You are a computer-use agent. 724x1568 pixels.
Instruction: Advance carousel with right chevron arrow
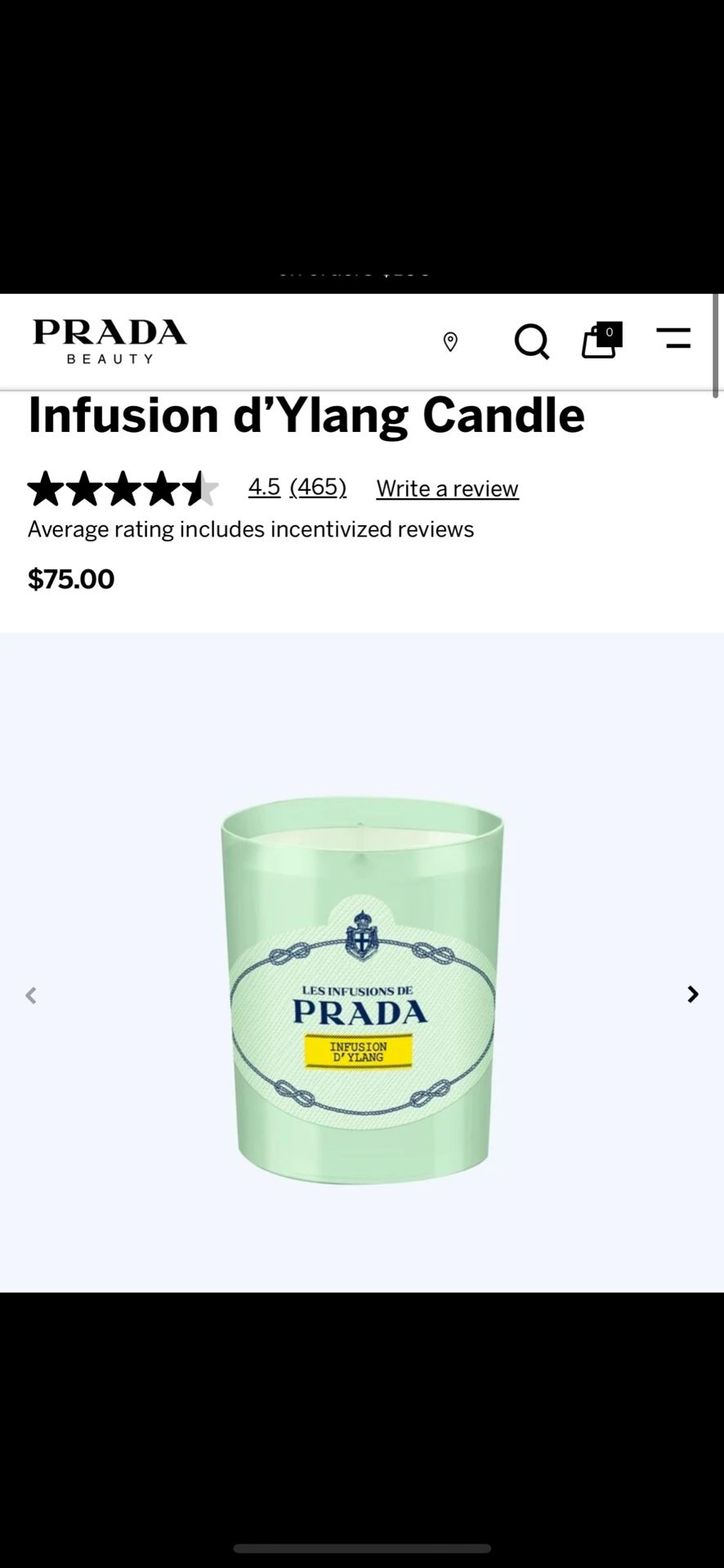click(692, 994)
